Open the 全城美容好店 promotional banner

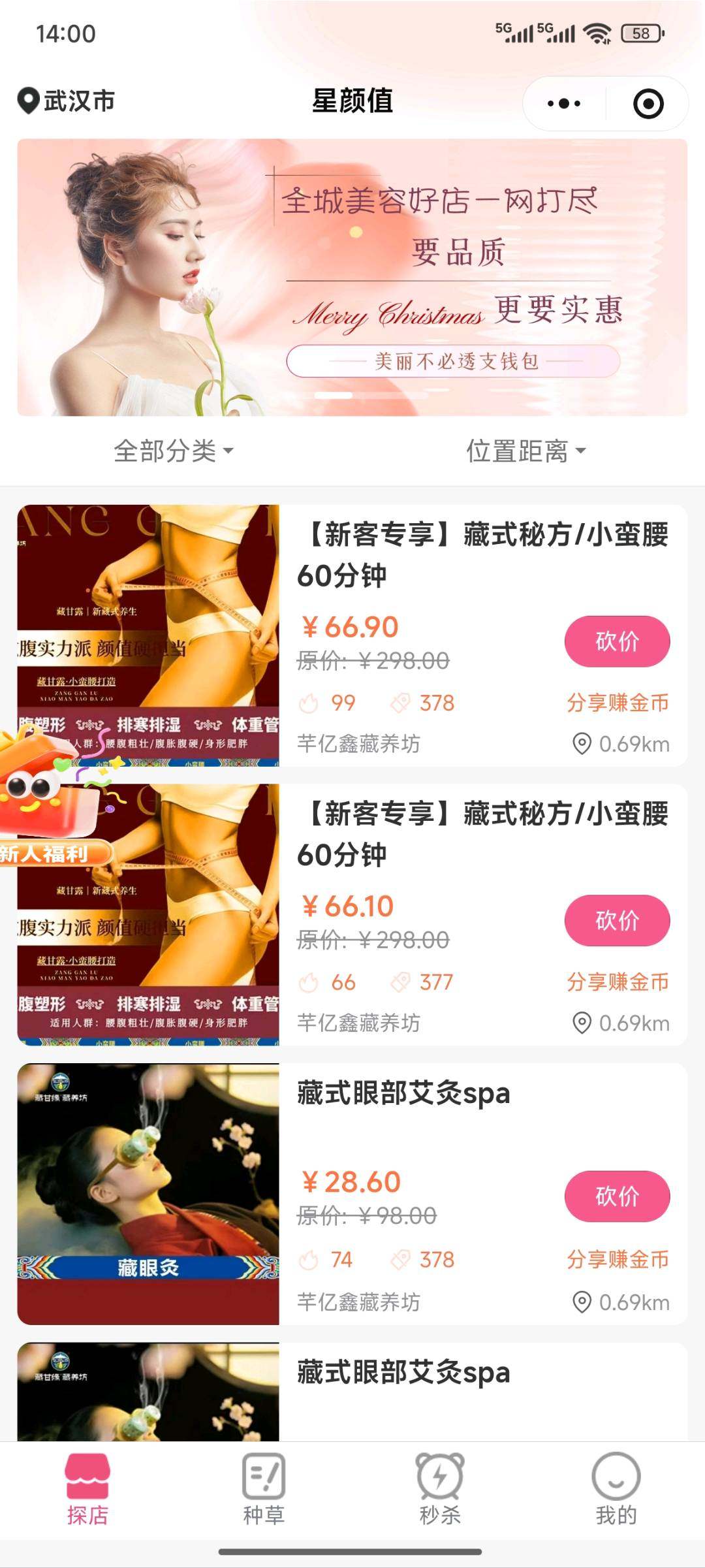[352, 277]
